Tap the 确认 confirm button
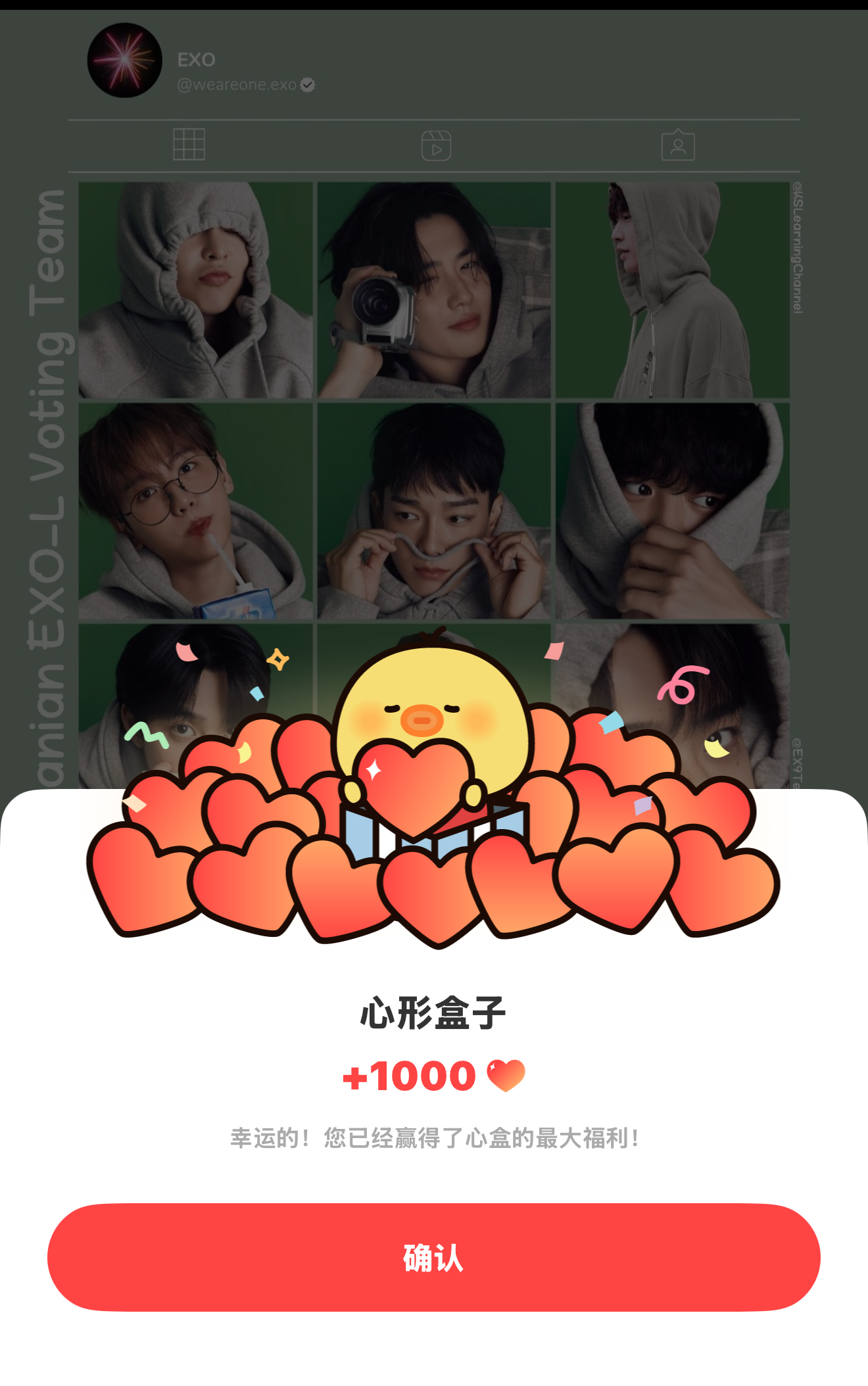The width and height of the screenshot is (868, 1386). pos(433,1257)
